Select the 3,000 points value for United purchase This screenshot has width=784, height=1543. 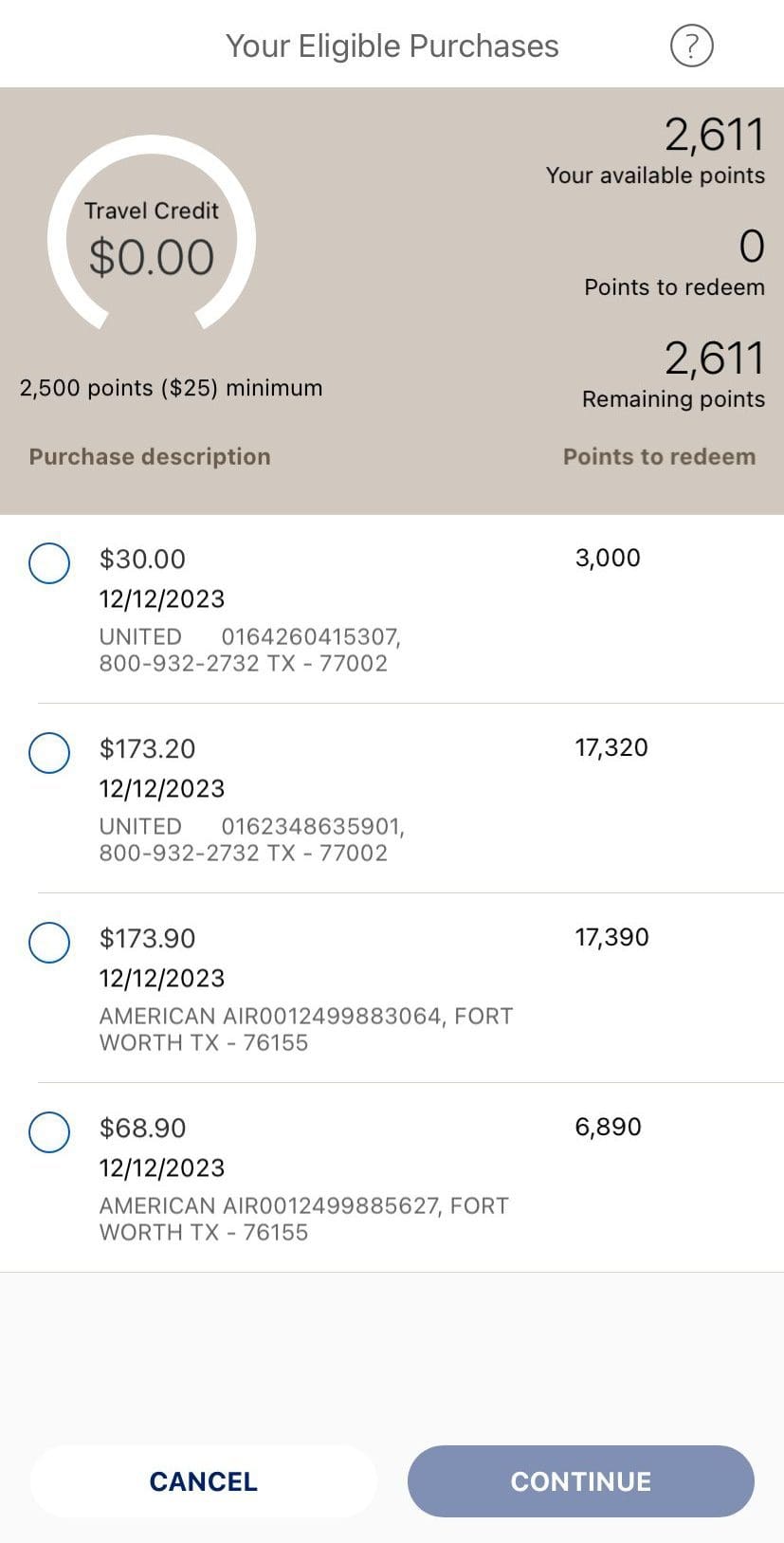[608, 558]
